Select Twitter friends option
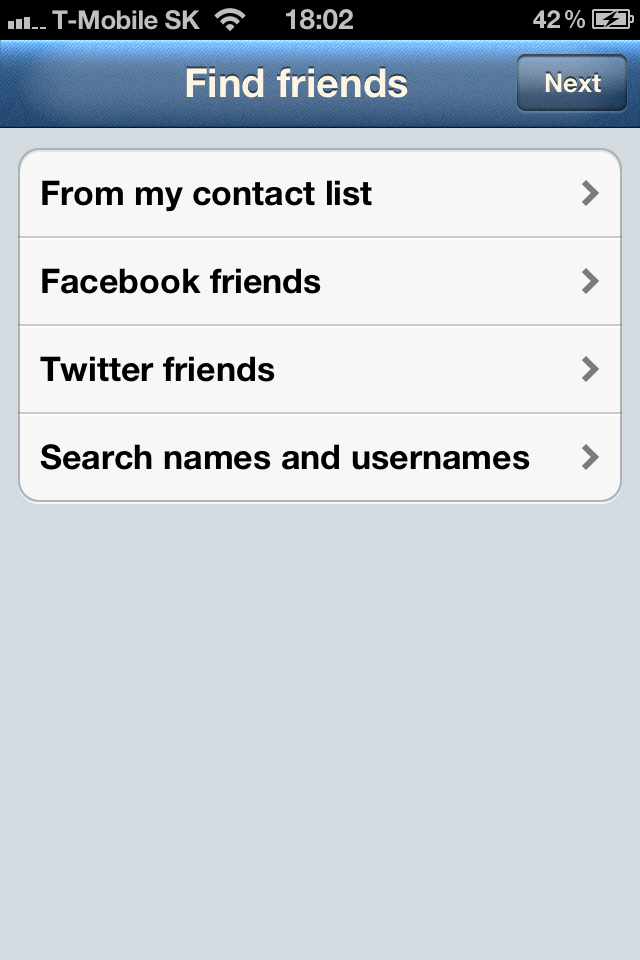This screenshot has width=640, height=960. coord(320,370)
